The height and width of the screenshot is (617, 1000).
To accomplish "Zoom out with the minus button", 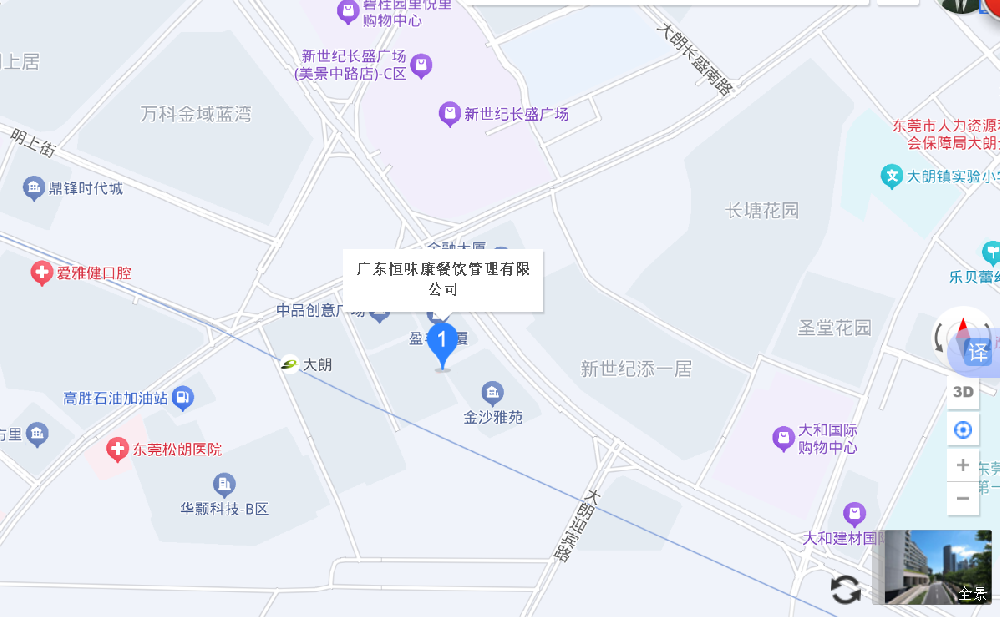I will [x=963, y=497].
